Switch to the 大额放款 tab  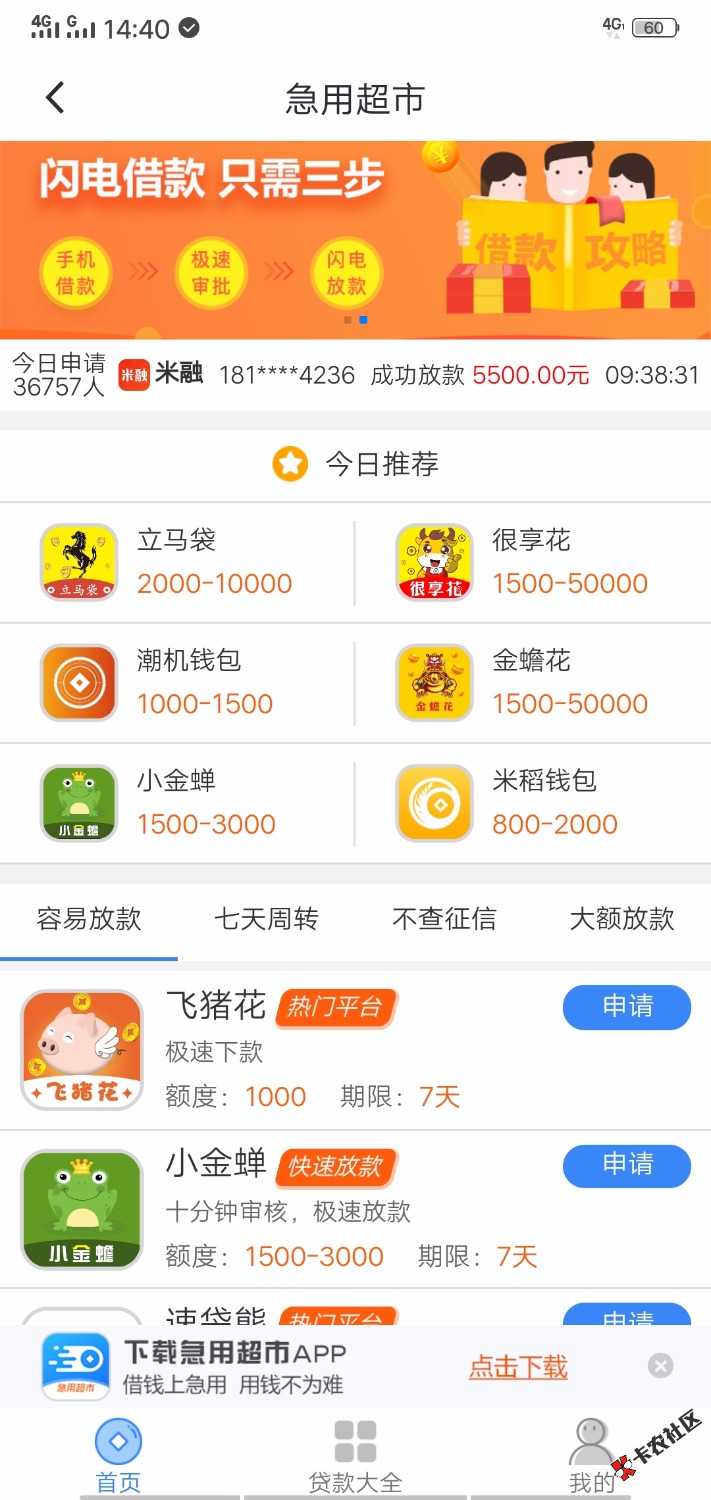pyautogui.click(x=622, y=919)
